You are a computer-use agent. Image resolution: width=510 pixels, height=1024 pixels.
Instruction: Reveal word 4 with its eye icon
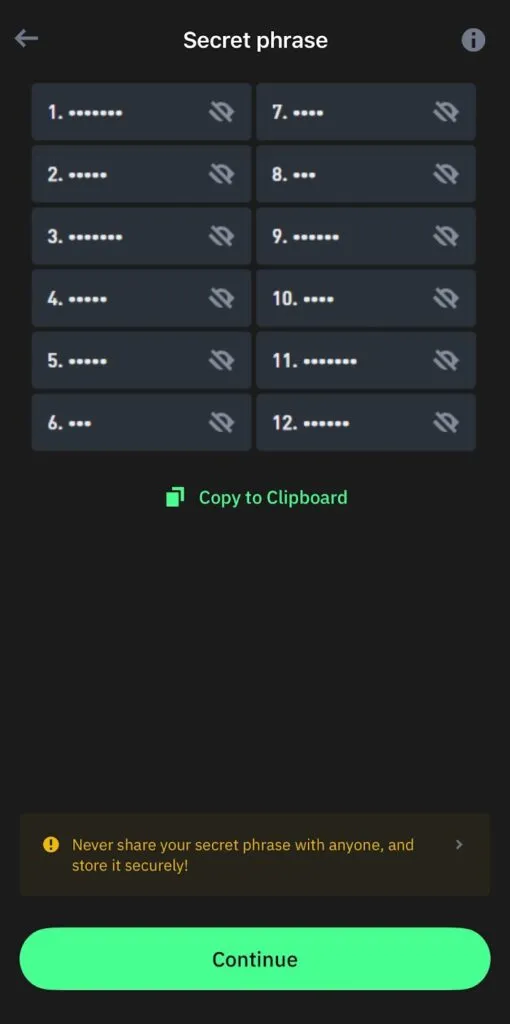coord(221,298)
